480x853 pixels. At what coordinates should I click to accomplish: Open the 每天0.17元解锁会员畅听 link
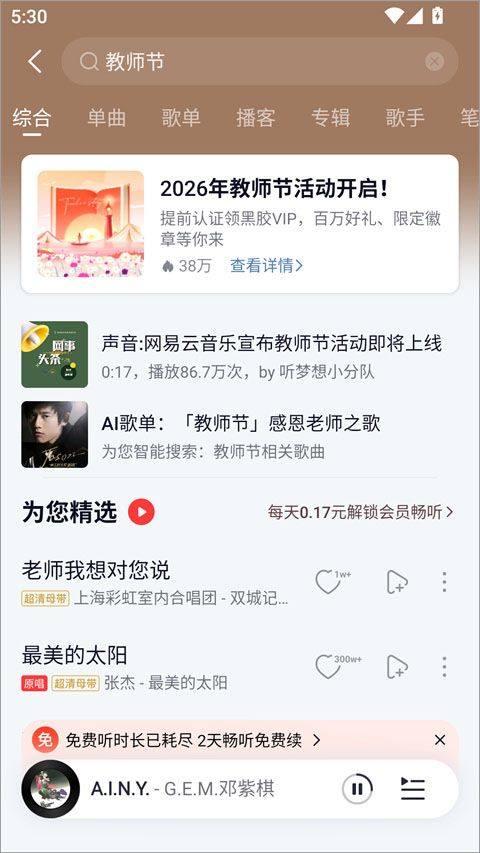[x=360, y=512]
